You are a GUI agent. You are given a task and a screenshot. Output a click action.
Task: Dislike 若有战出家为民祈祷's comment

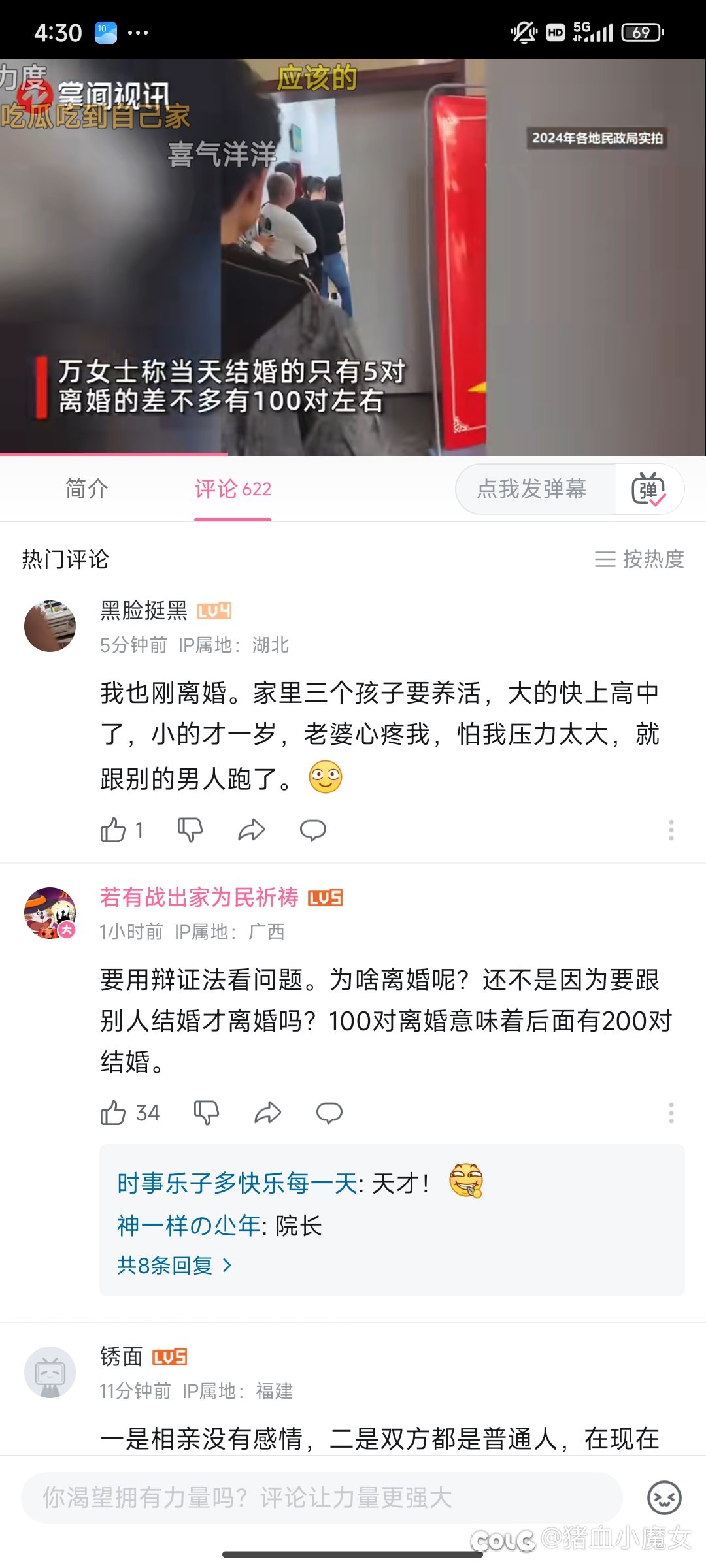pos(207,1113)
